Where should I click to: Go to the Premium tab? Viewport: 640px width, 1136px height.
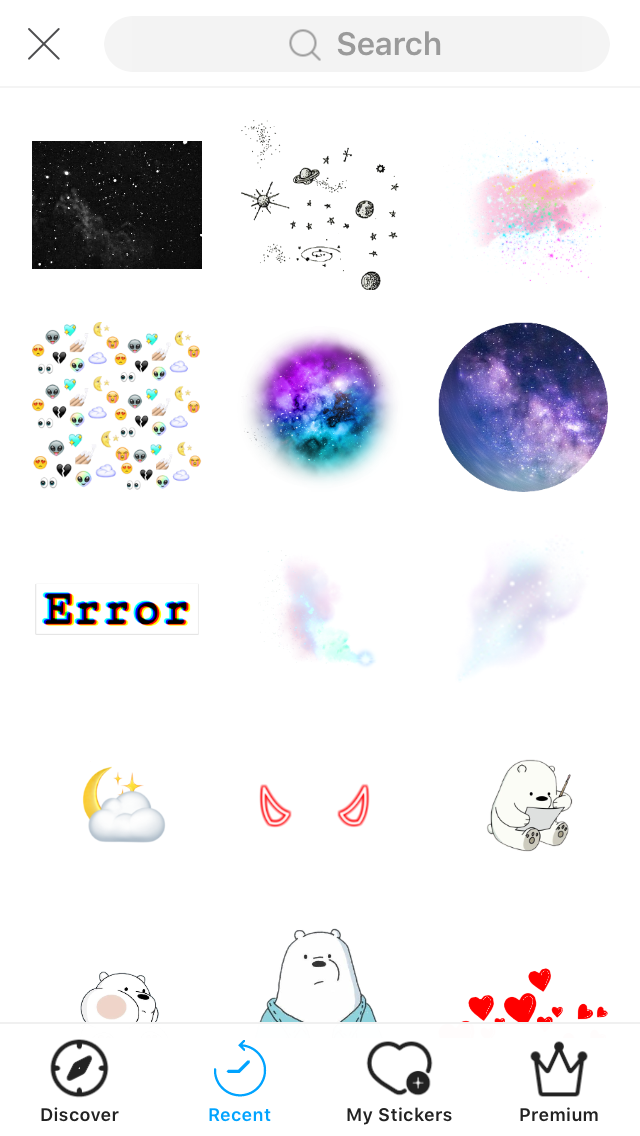tap(558, 1082)
